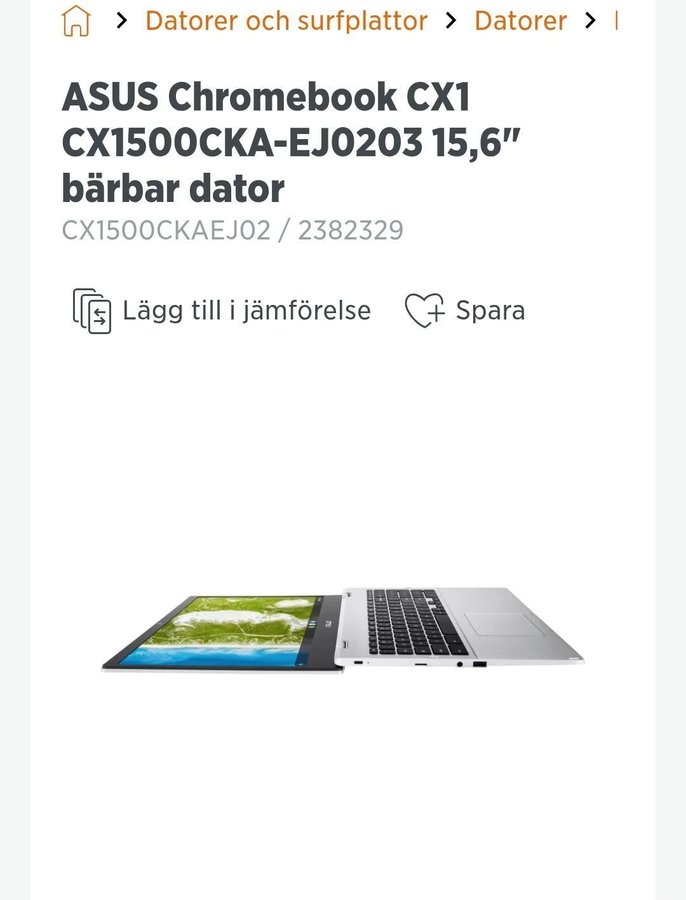Open the Datorer breadcrumb link
This screenshot has width=686, height=900.
[520, 21]
